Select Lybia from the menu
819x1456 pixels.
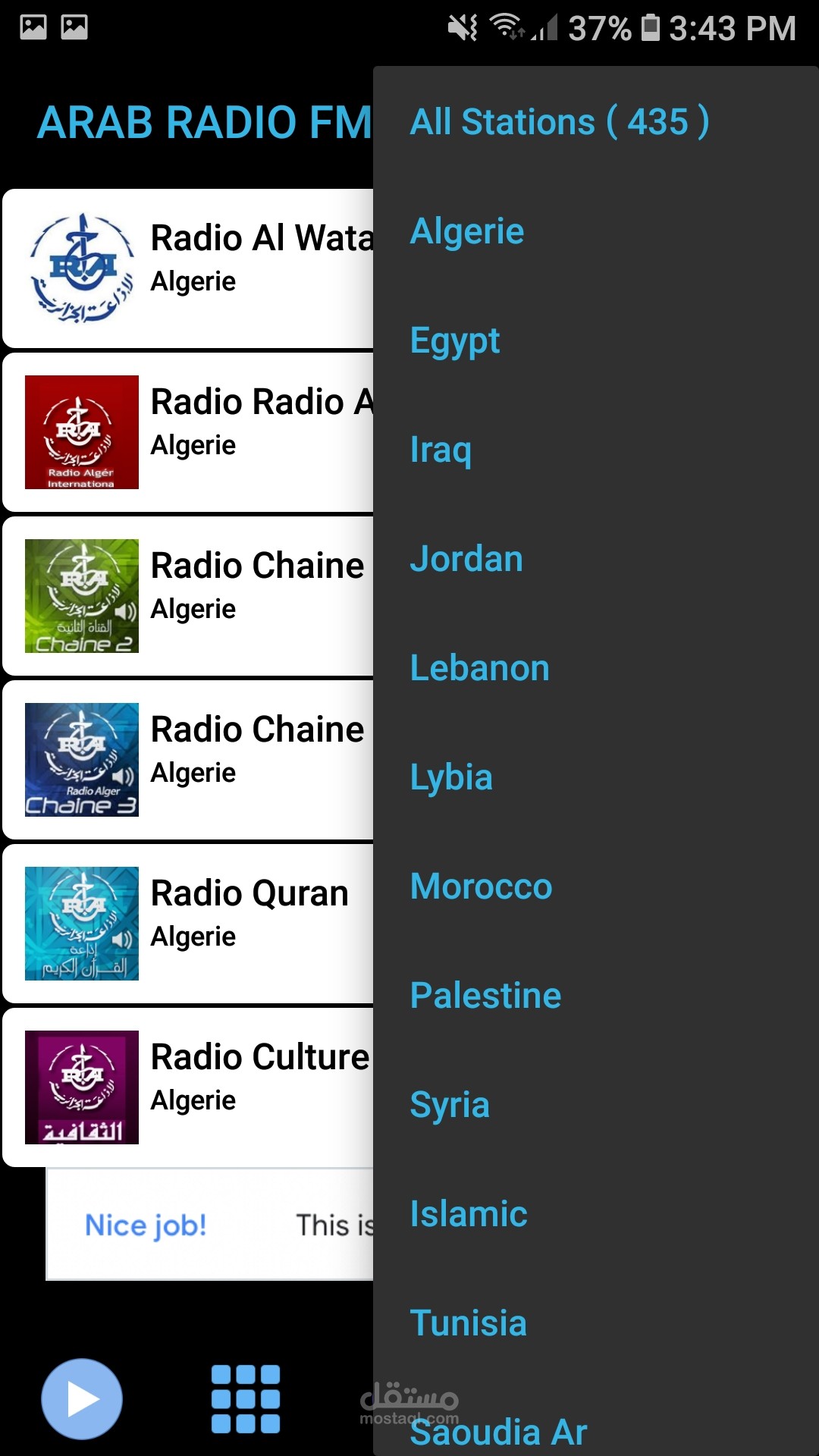[451, 777]
